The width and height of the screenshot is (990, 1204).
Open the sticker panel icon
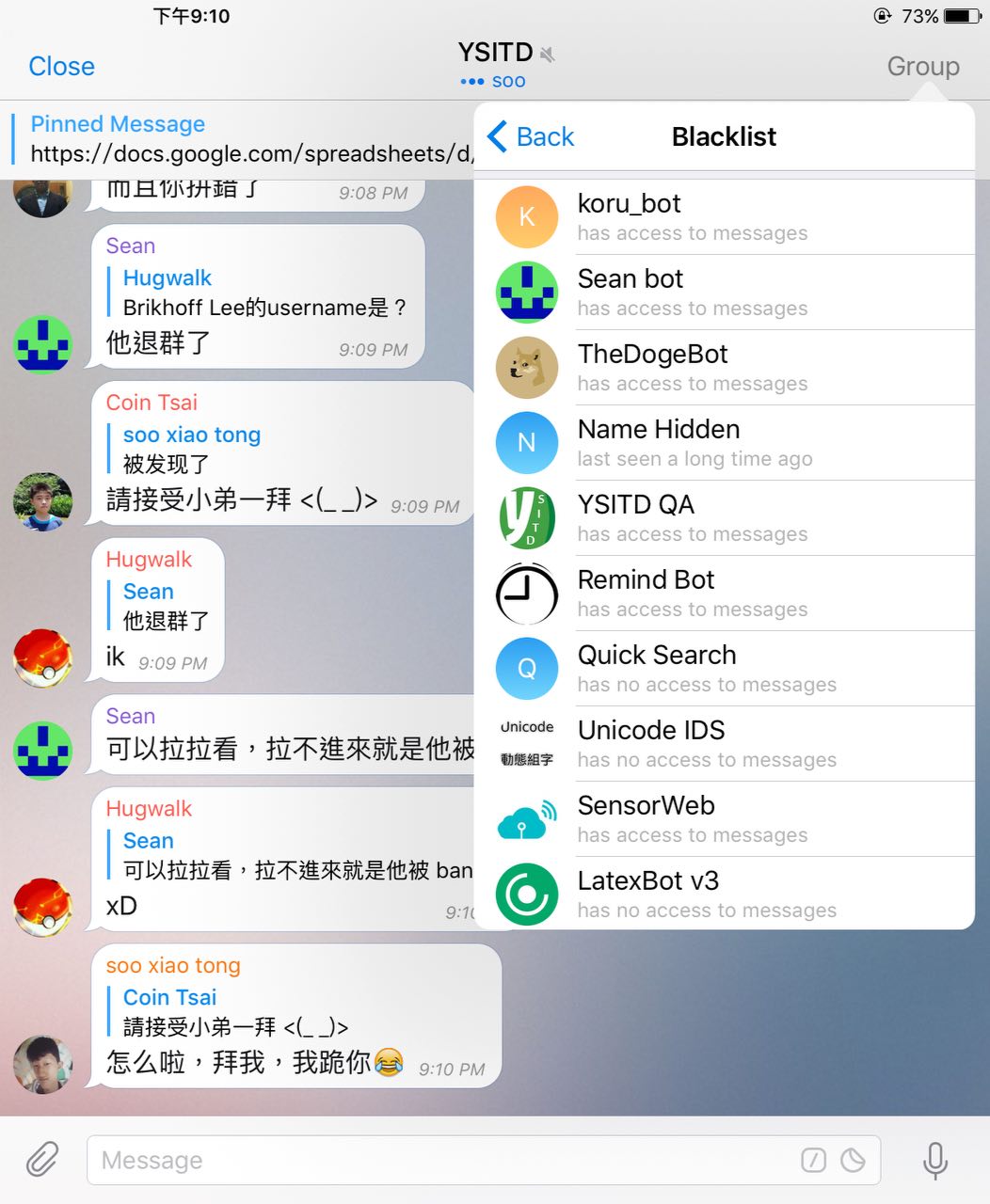point(854,1160)
